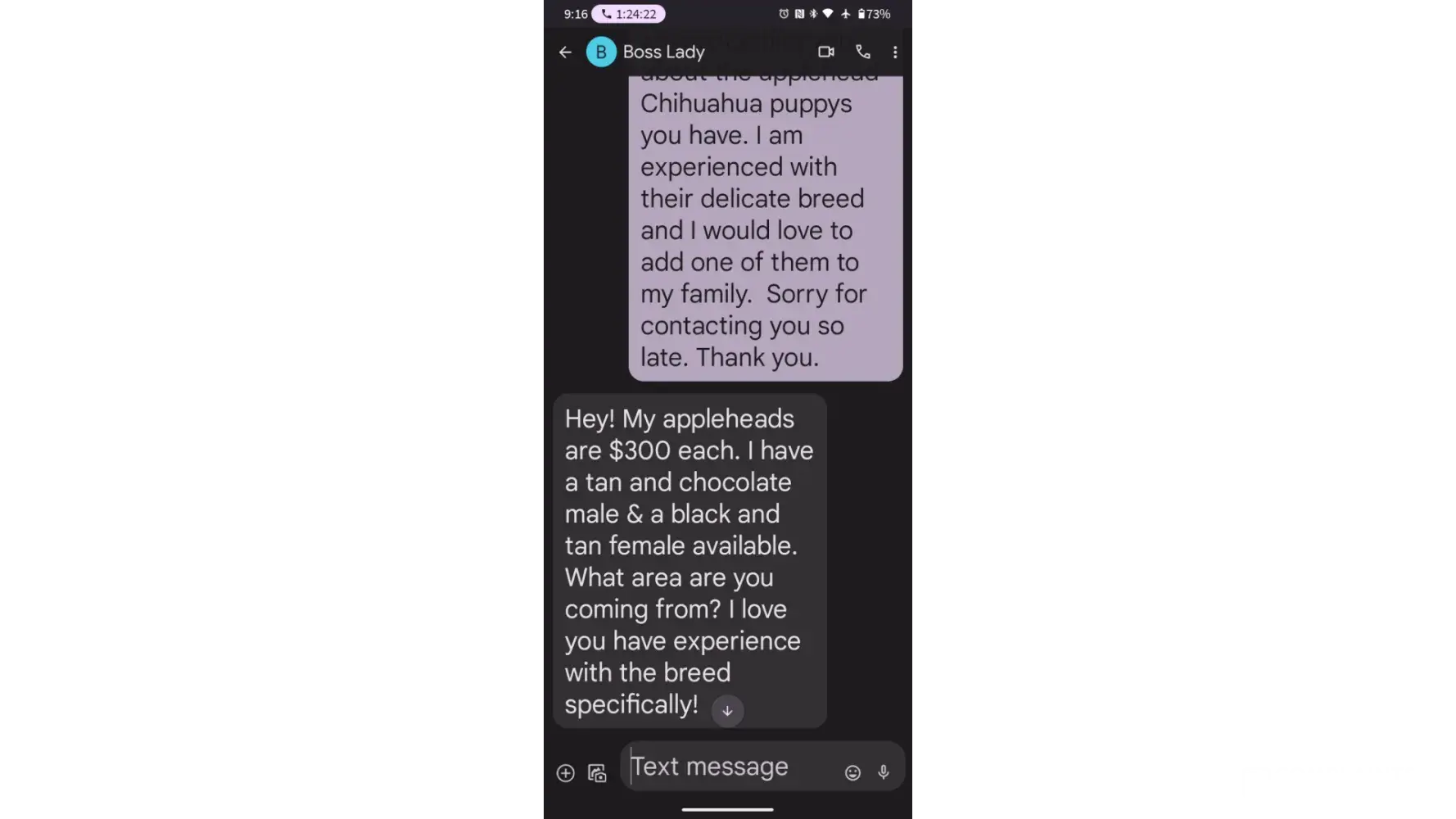Open the emoji picker
This screenshot has width=1456, height=819.
pyautogui.click(x=852, y=772)
